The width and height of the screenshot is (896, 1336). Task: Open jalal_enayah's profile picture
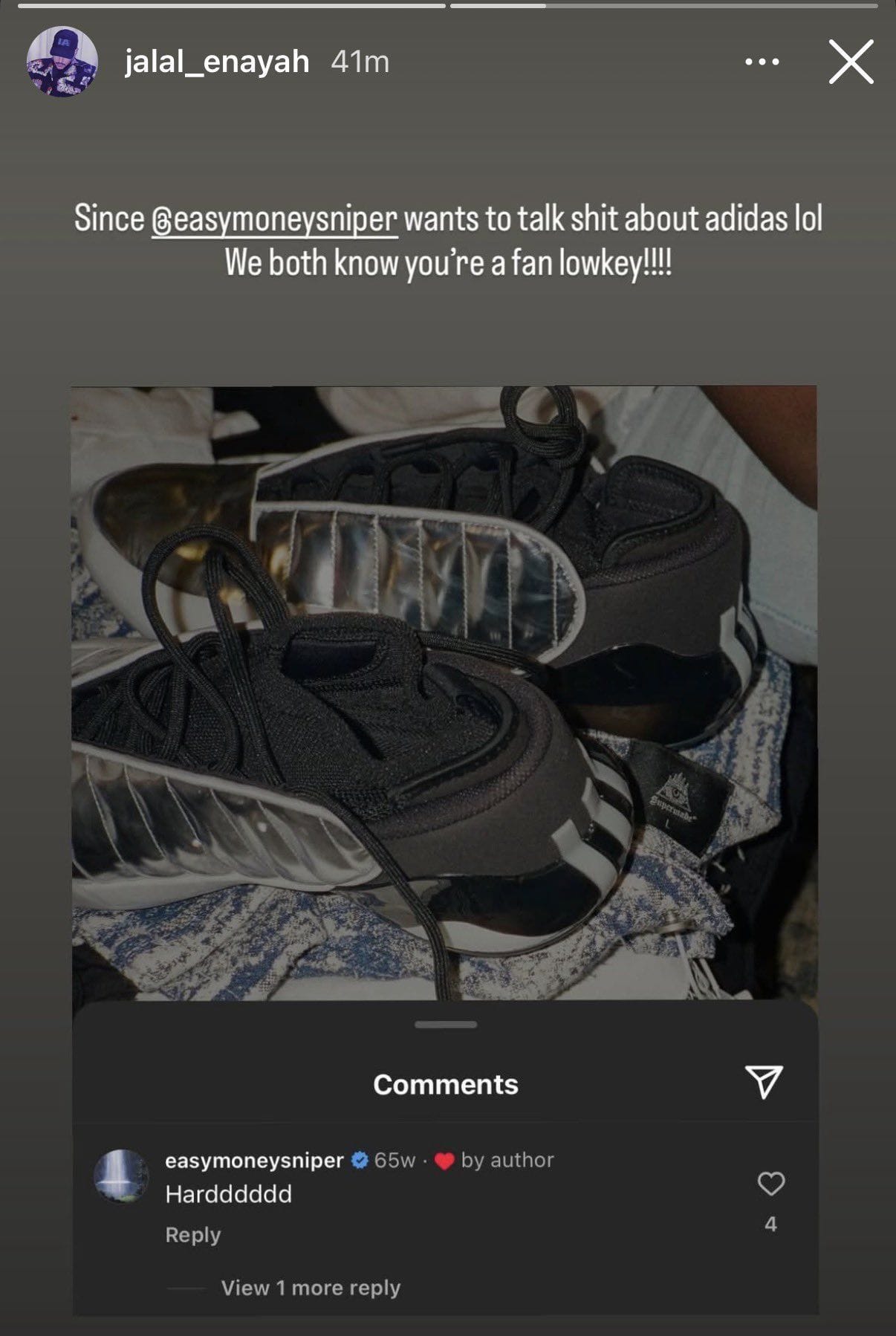pos(62,62)
